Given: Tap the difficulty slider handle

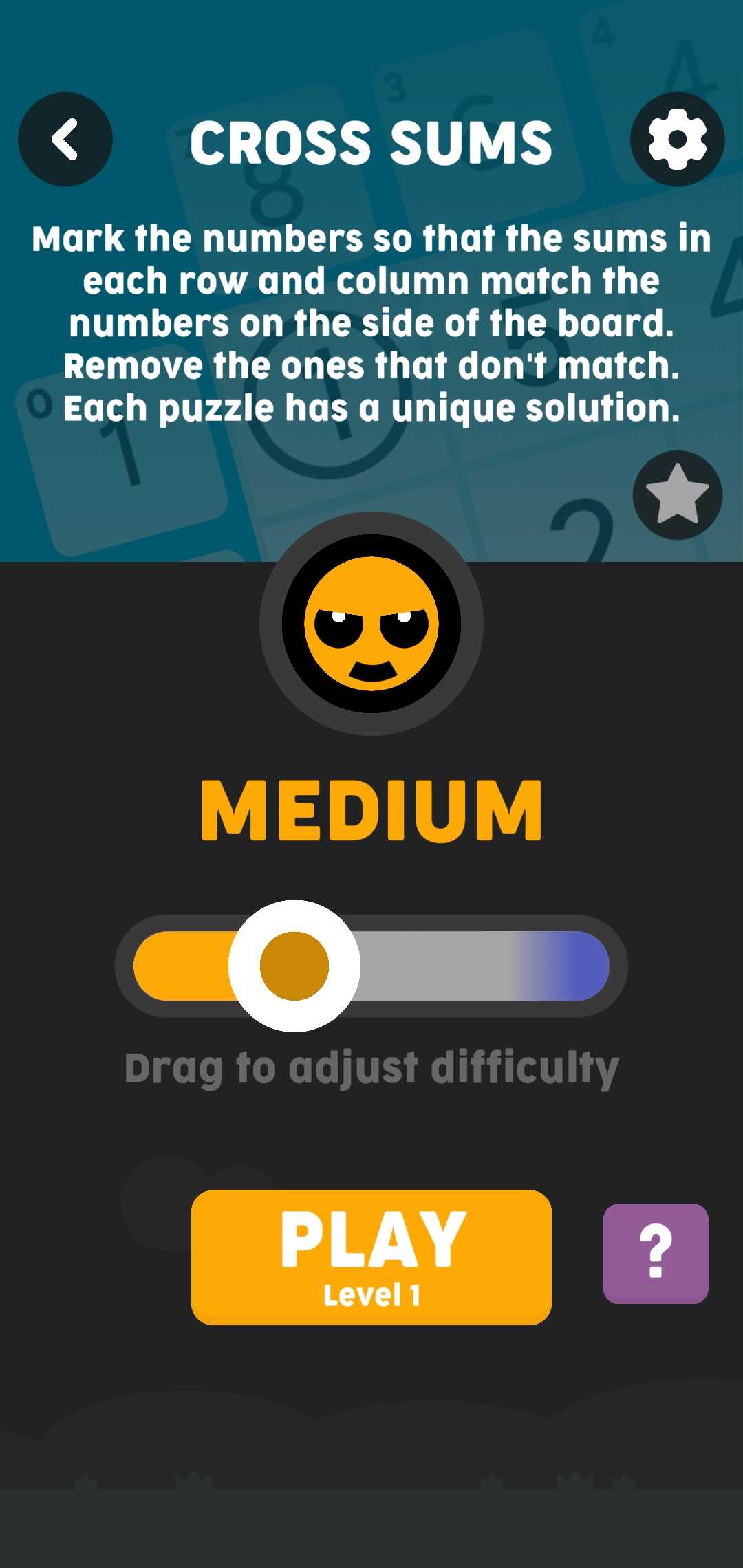Looking at the screenshot, I should pos(294,966).
